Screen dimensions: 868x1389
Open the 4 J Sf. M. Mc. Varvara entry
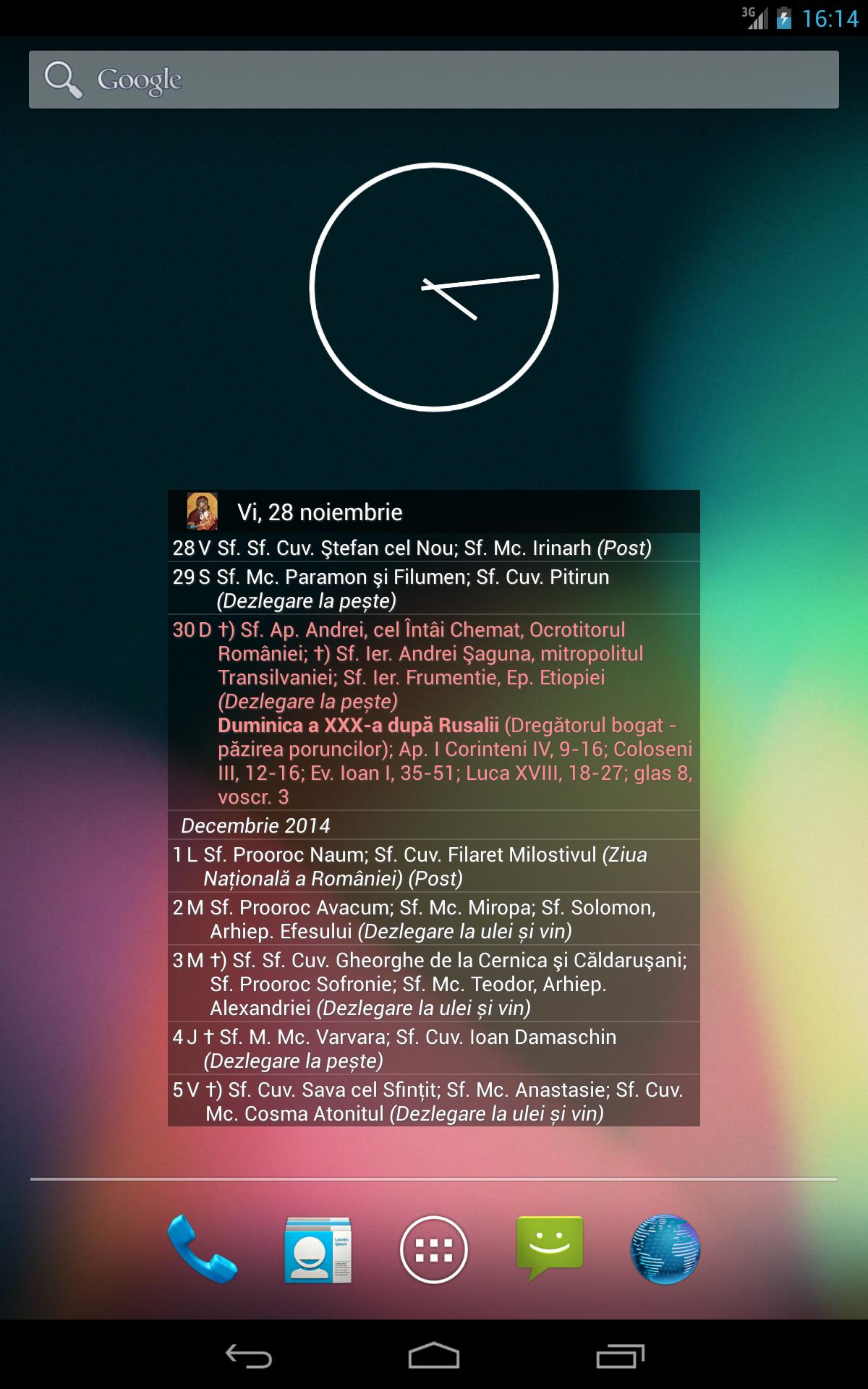click(434, 1048)
